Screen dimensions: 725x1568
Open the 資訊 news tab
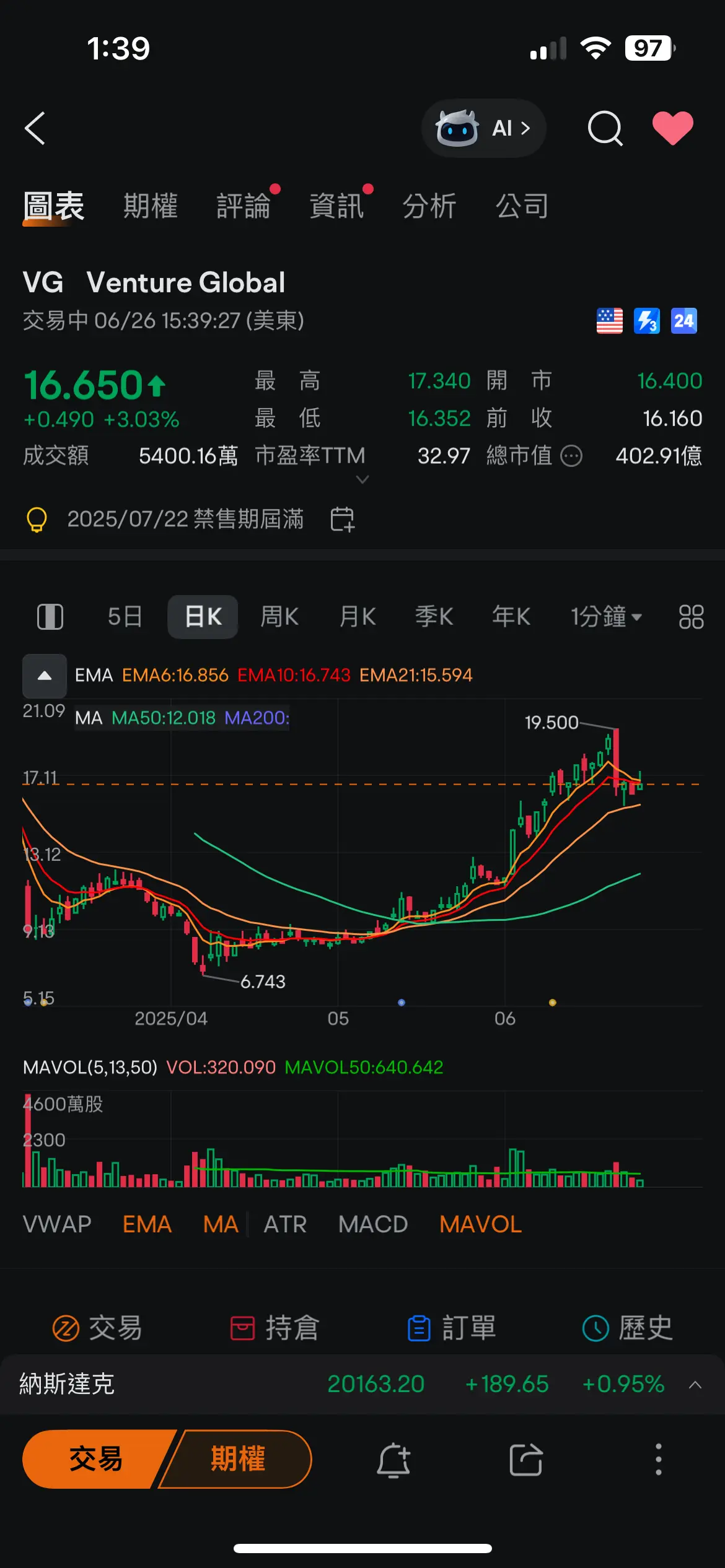point(336,206)
